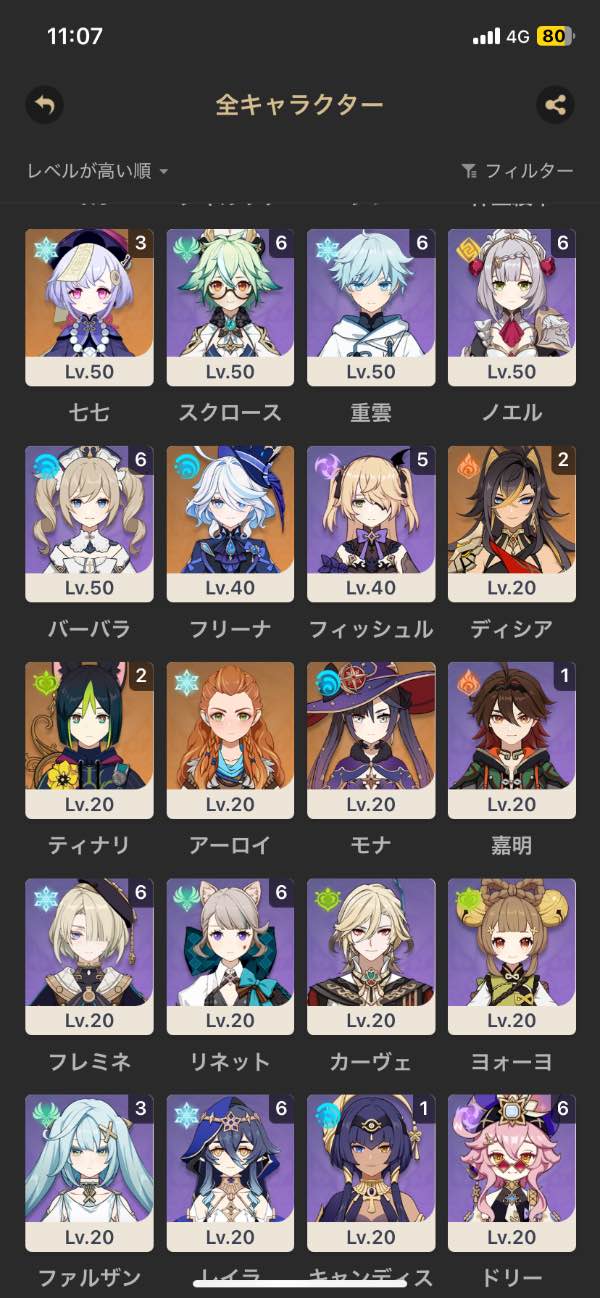
Task: Select the バーバラ character card
Action: point(89,523)
